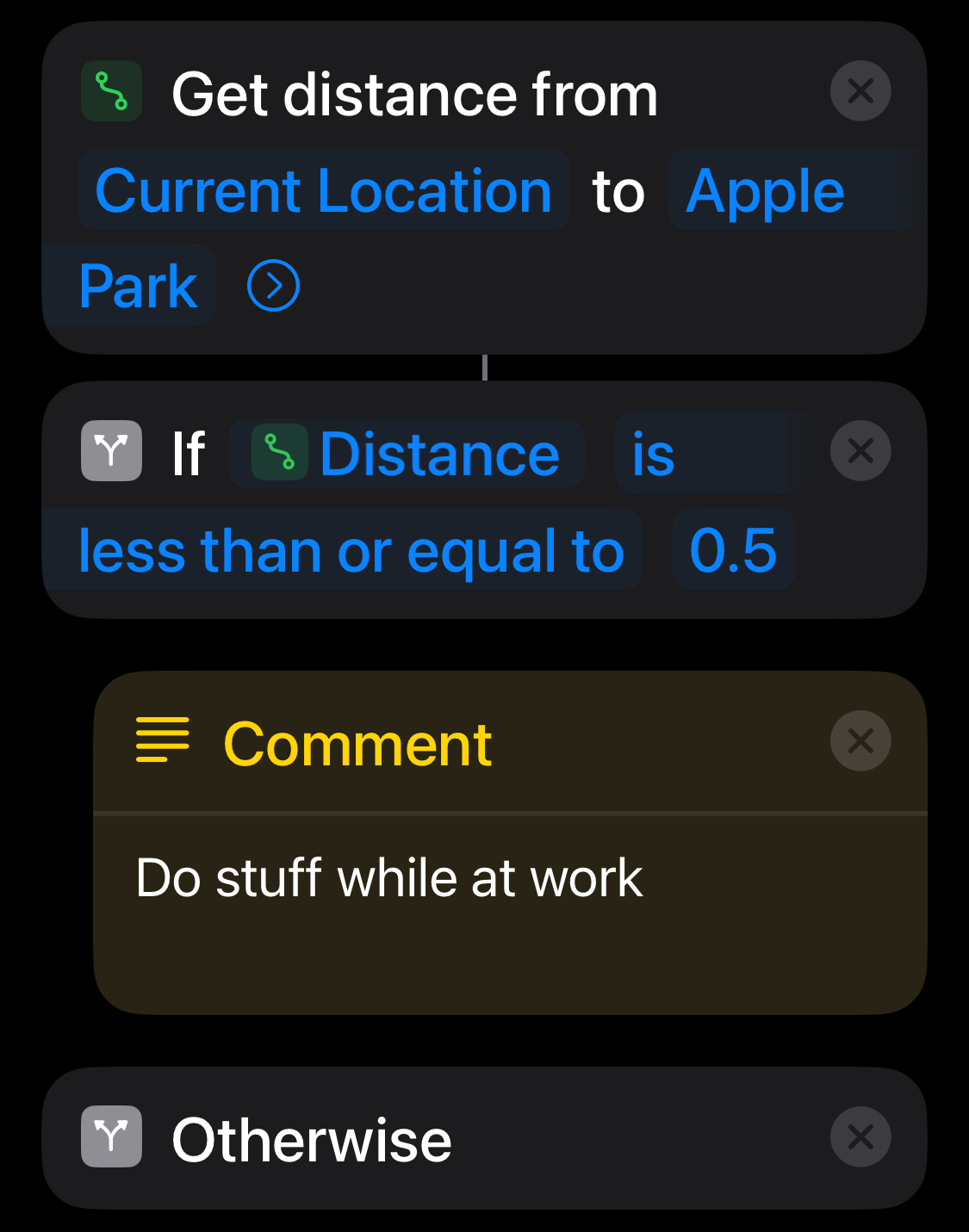Remove the Get distance action
The height and width of the screenshot is (1232, 969).
[860, 91]
